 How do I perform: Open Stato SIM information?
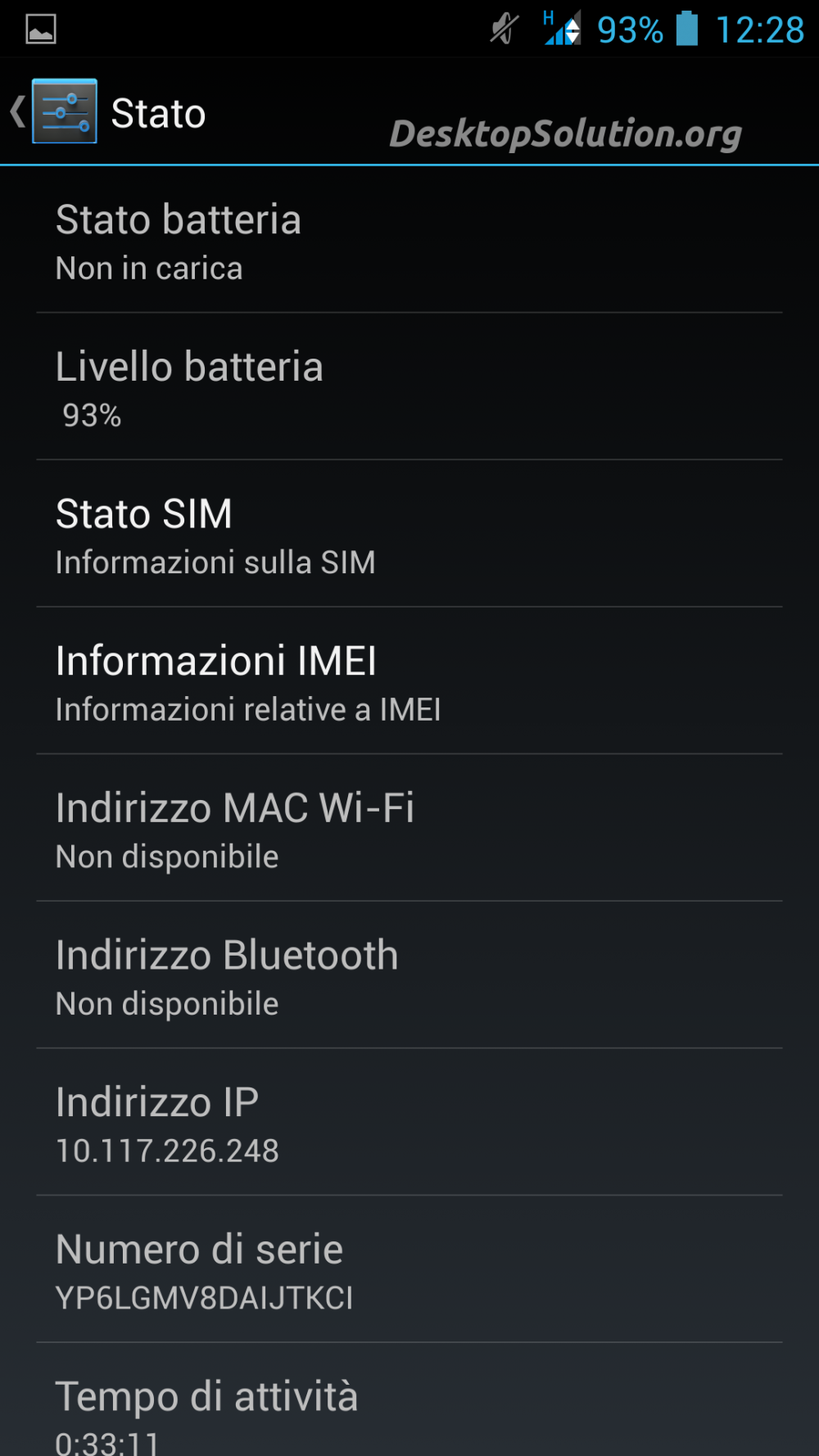409,535
